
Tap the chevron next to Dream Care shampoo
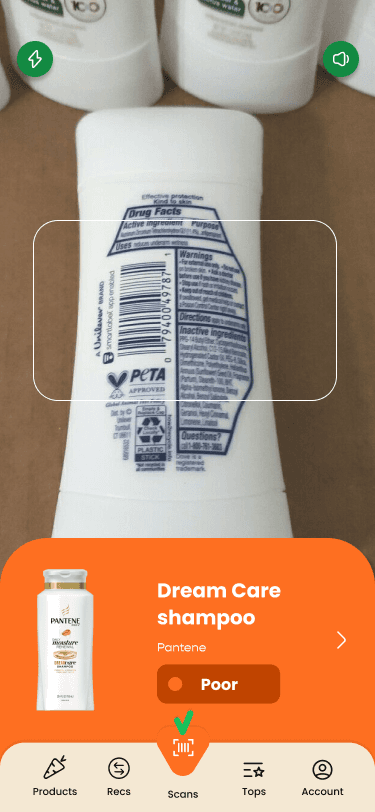pyautogui.click(x=341, y=641)
